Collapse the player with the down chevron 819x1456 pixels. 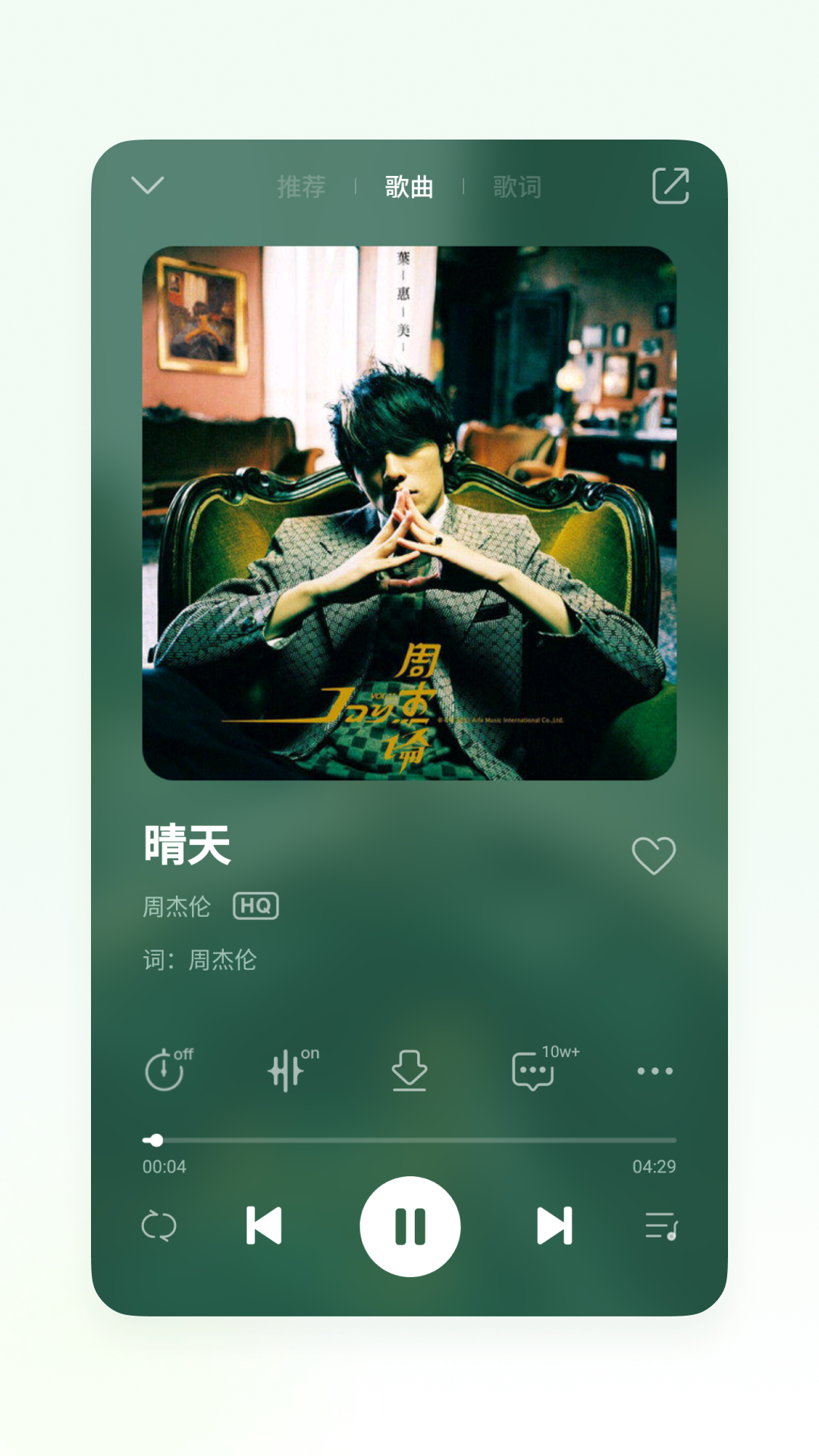coord(149,186)
